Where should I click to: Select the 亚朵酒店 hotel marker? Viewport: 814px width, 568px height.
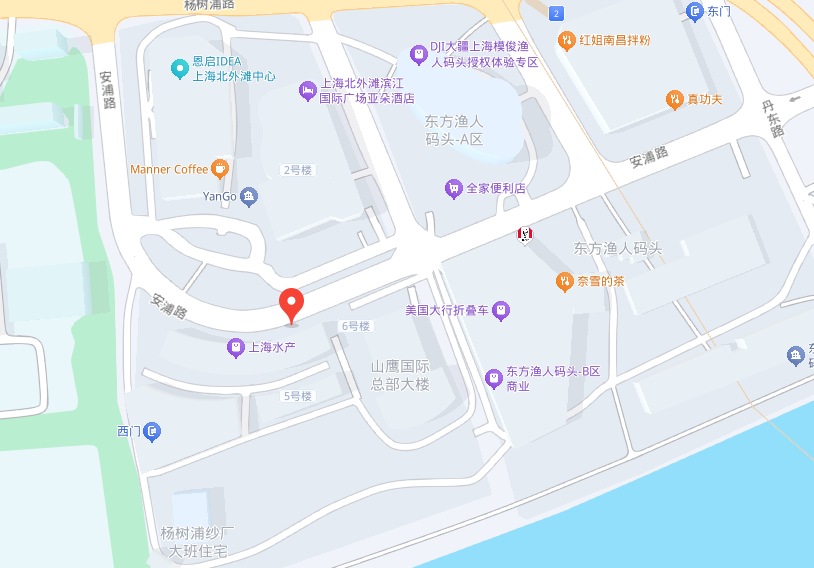[308, 92]
